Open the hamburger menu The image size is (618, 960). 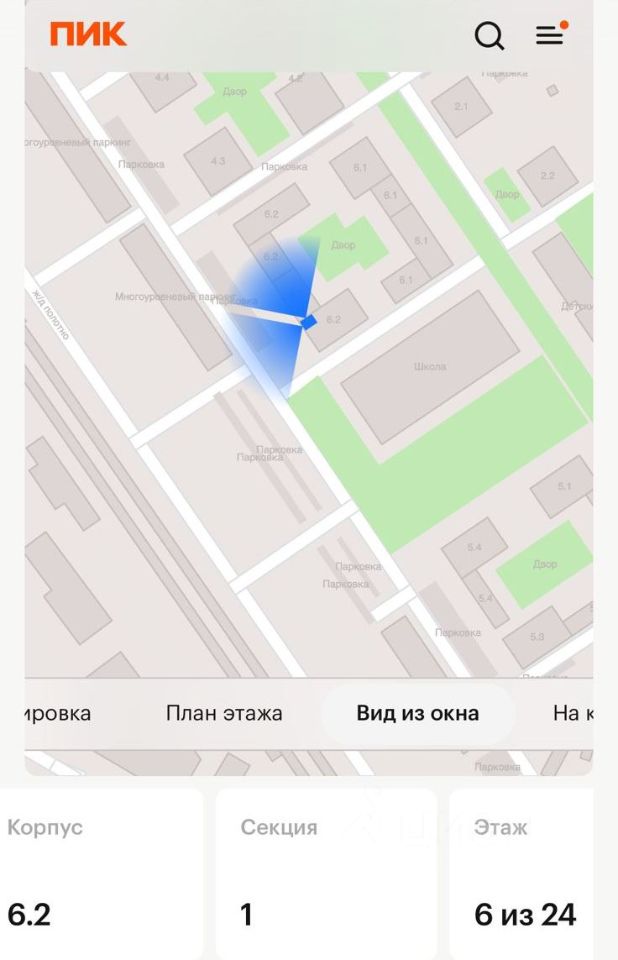tap(549, 36)
